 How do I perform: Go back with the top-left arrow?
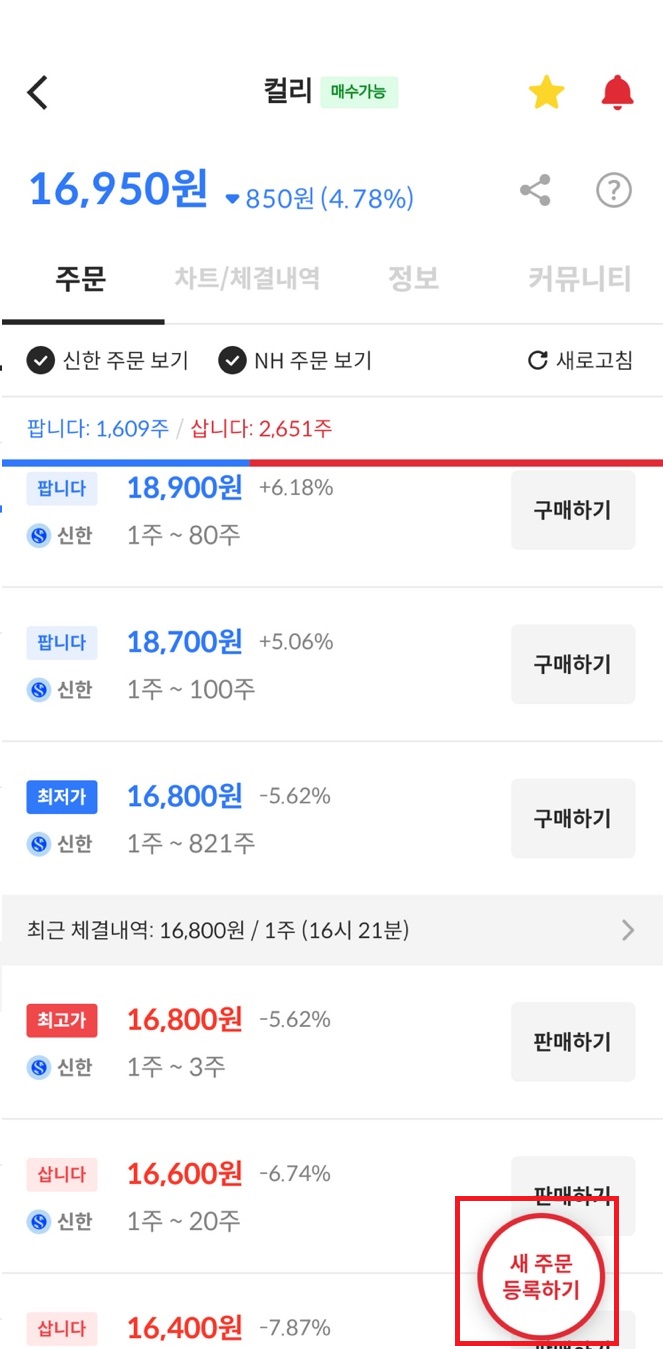coord(37,93)
